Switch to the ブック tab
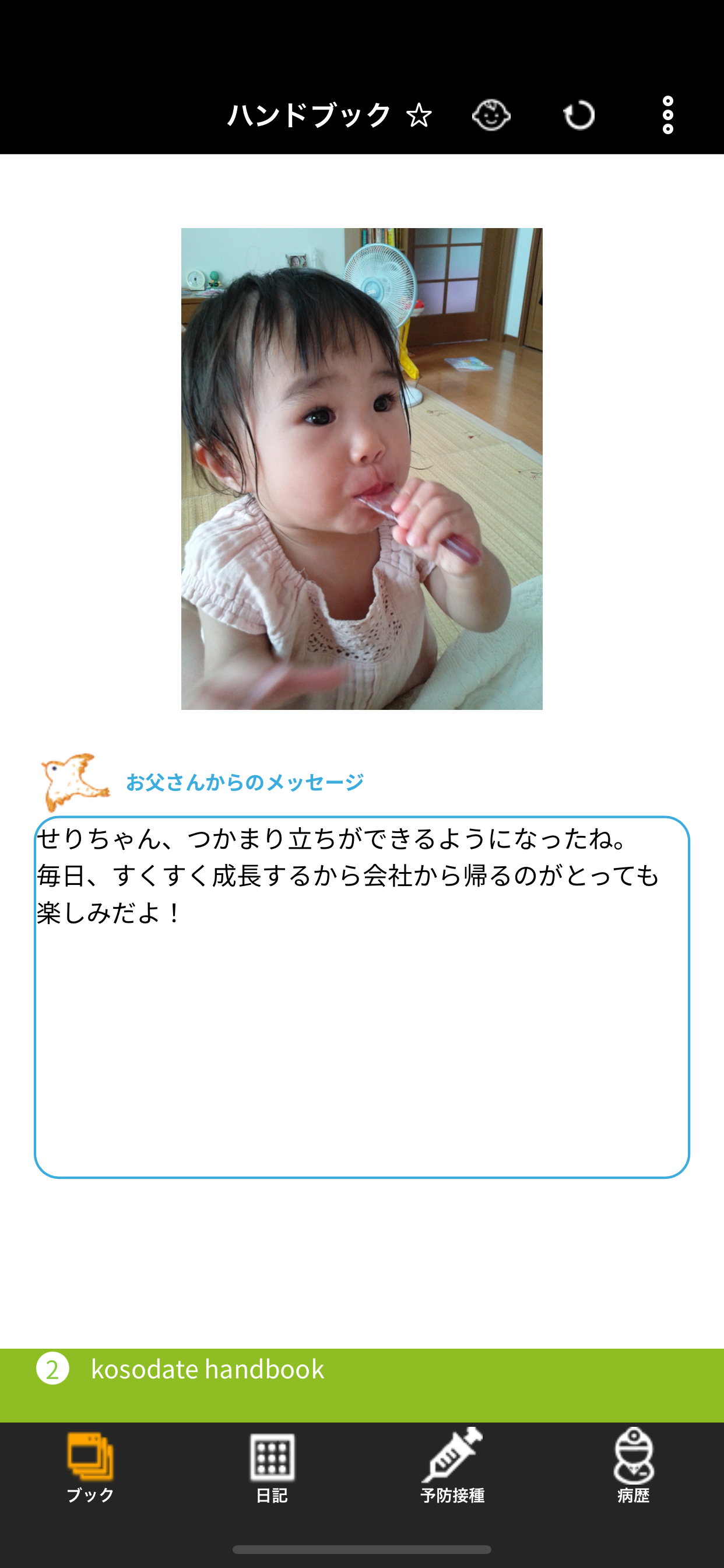The image size is (724, 1568). pyautogui.click(x=90, y=1467)
